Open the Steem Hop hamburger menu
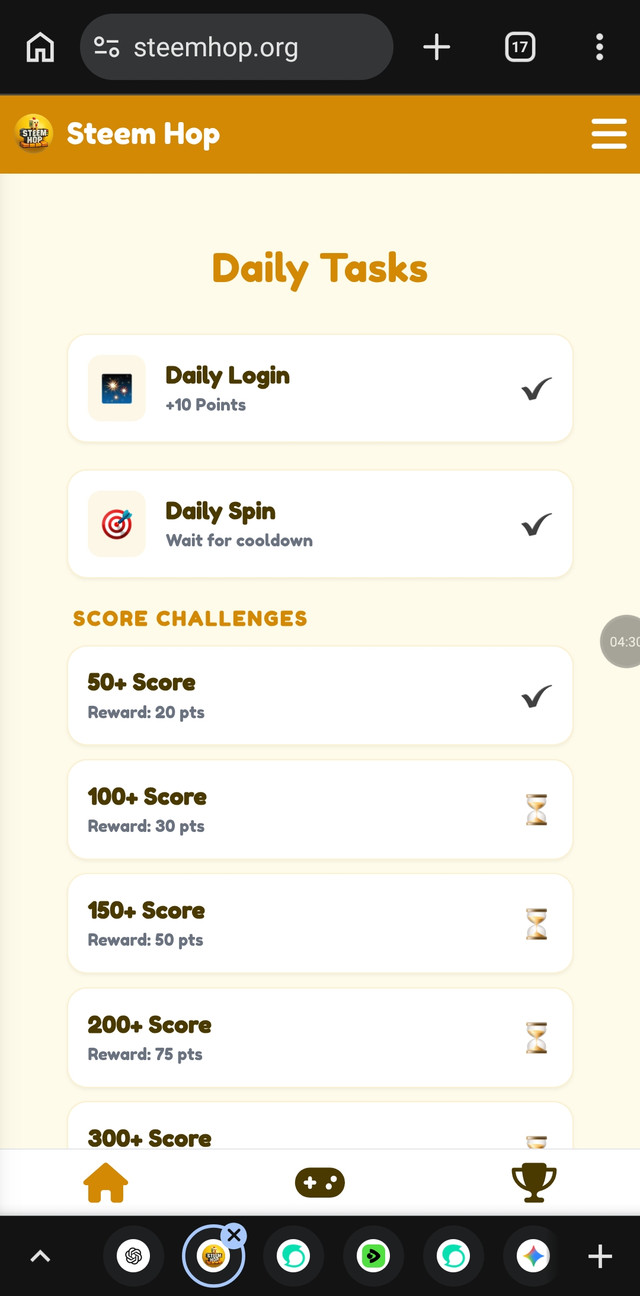The width and height of the screenshot is (640, 1296). click(608, 134)
